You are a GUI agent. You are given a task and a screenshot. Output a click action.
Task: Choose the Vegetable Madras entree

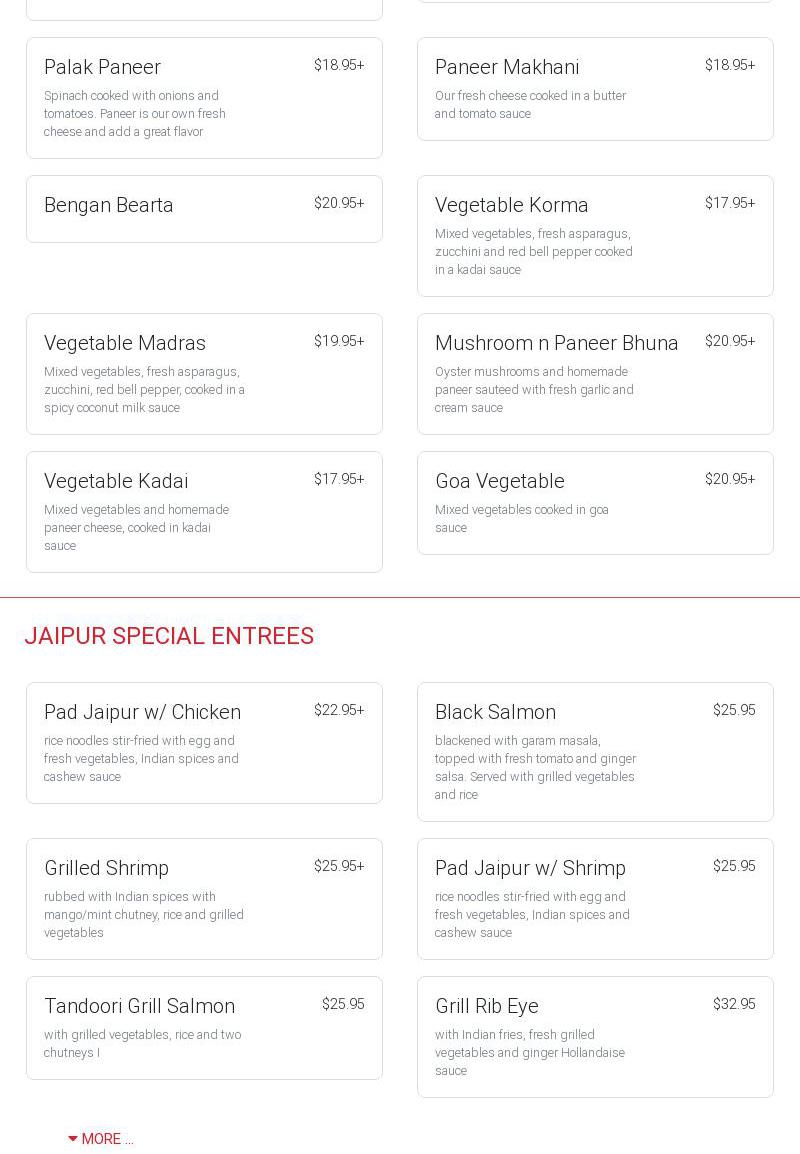point(204,374)
